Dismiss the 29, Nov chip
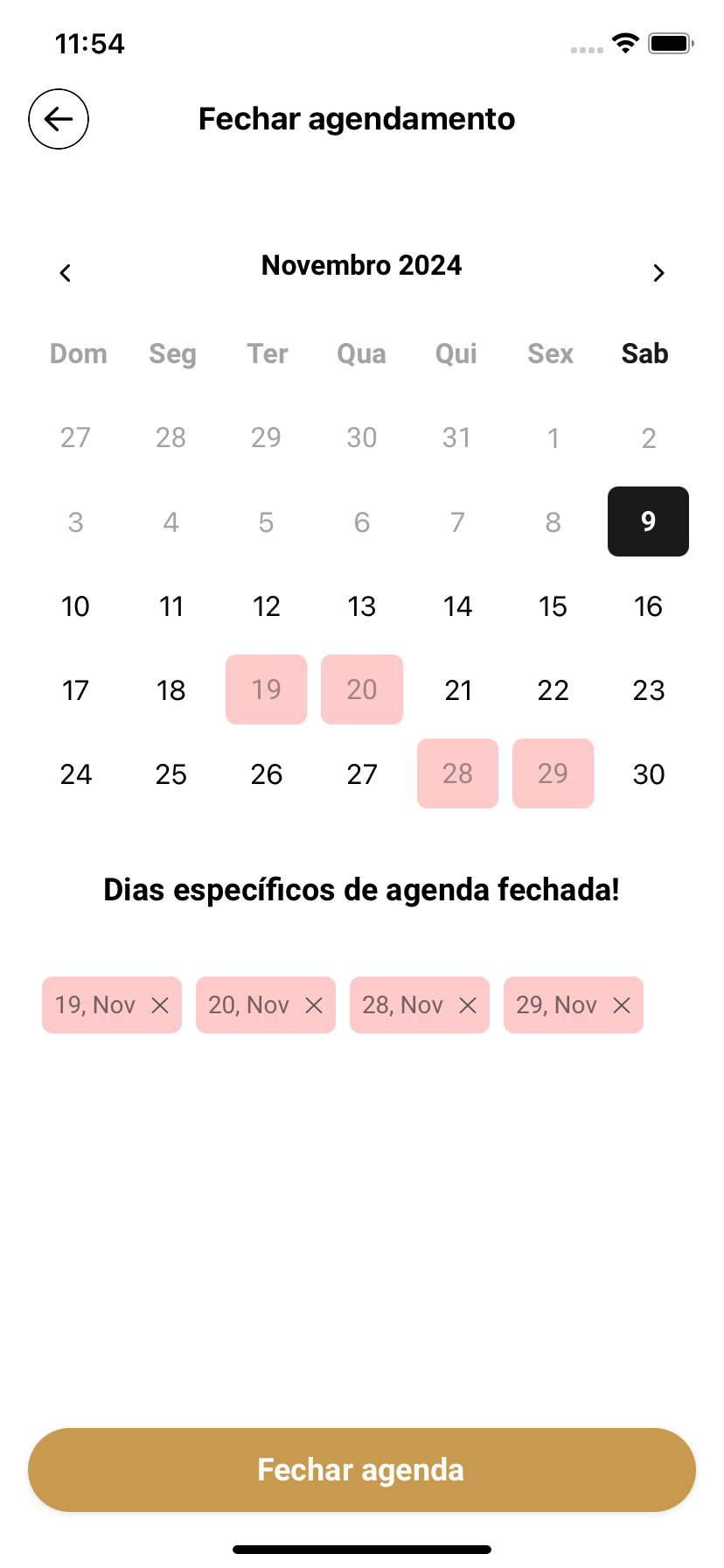Screen dimensions: 724x1568 (622, 1005)
